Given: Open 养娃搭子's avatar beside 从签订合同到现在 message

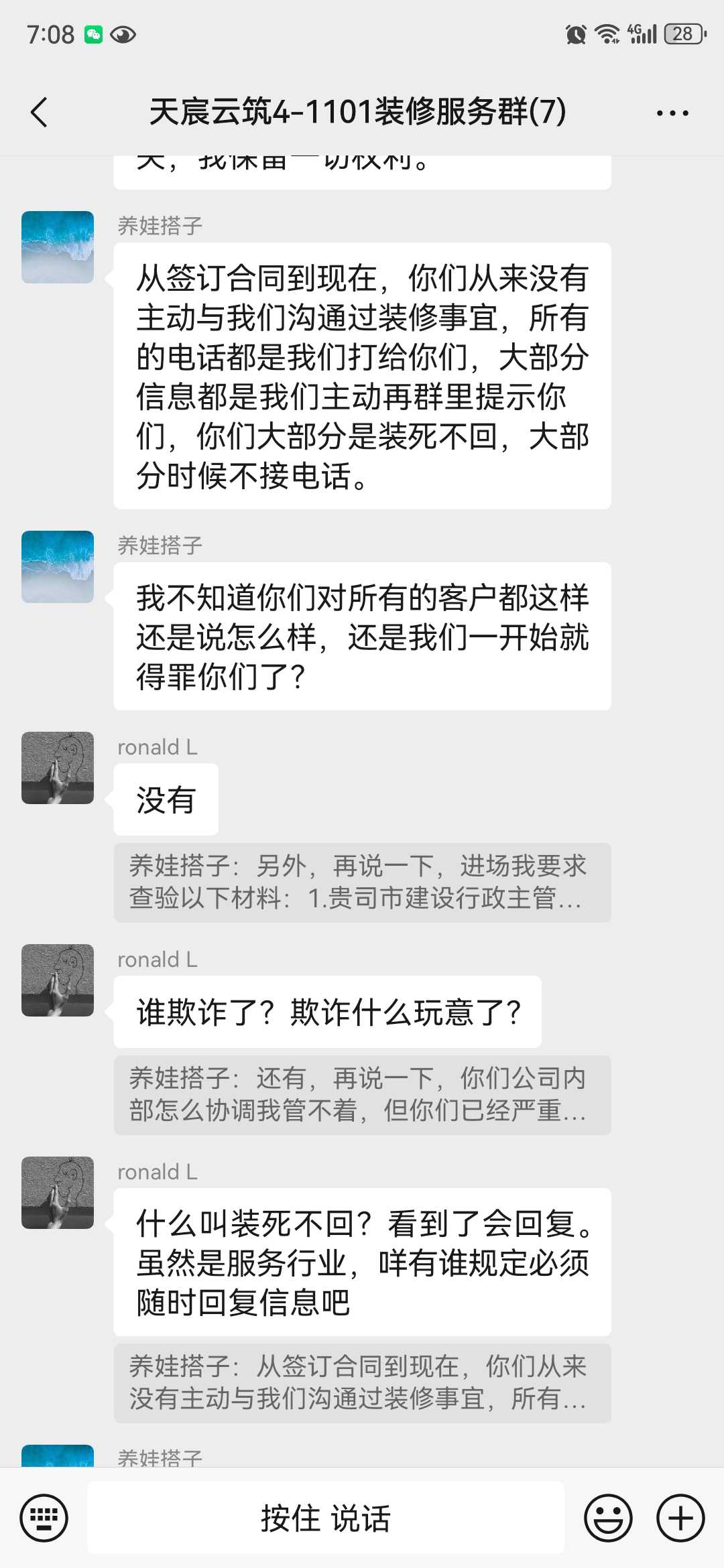Looking at the screenshot, I should 58,247.
